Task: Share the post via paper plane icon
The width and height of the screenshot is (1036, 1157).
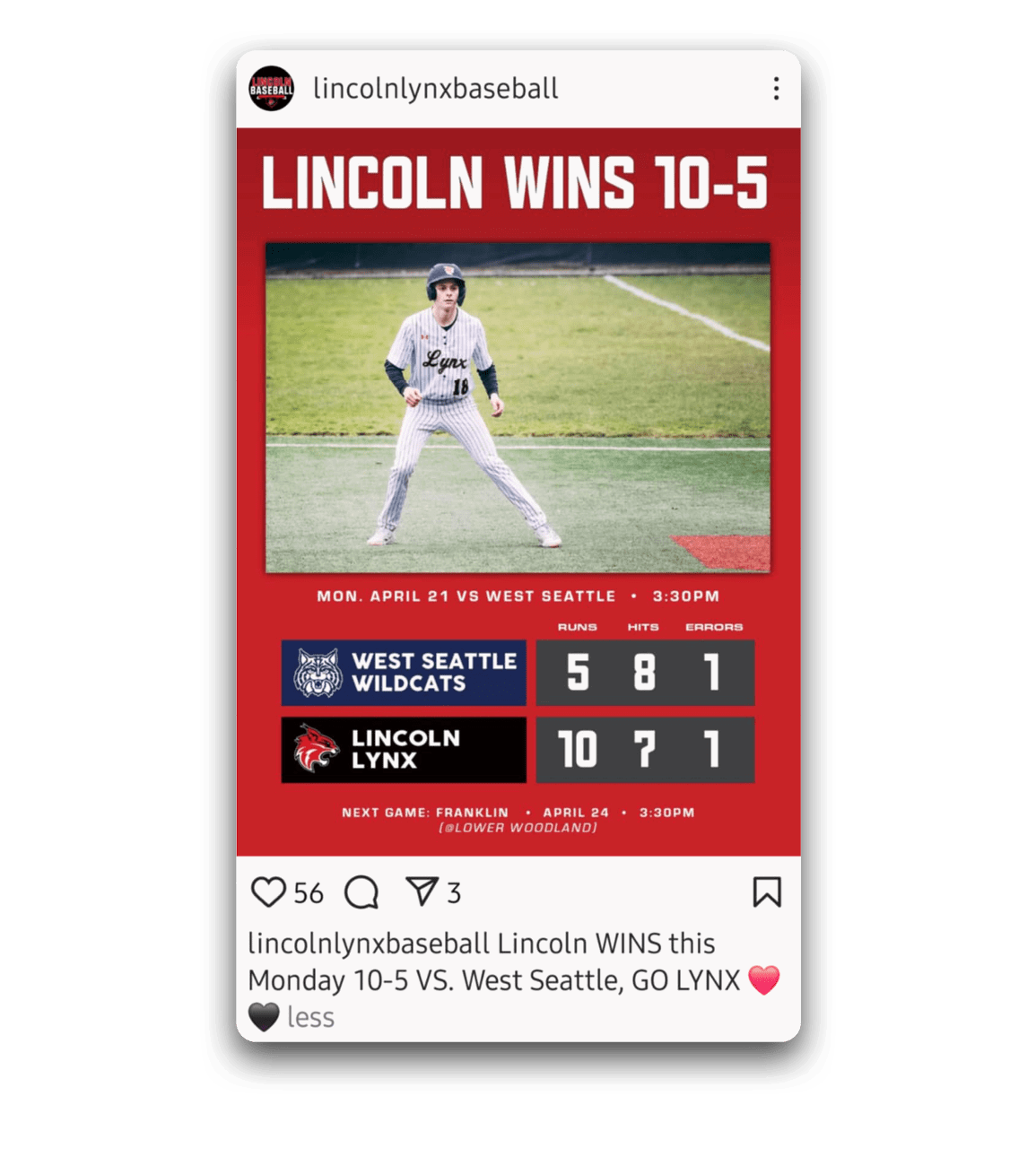Action: 421,892
